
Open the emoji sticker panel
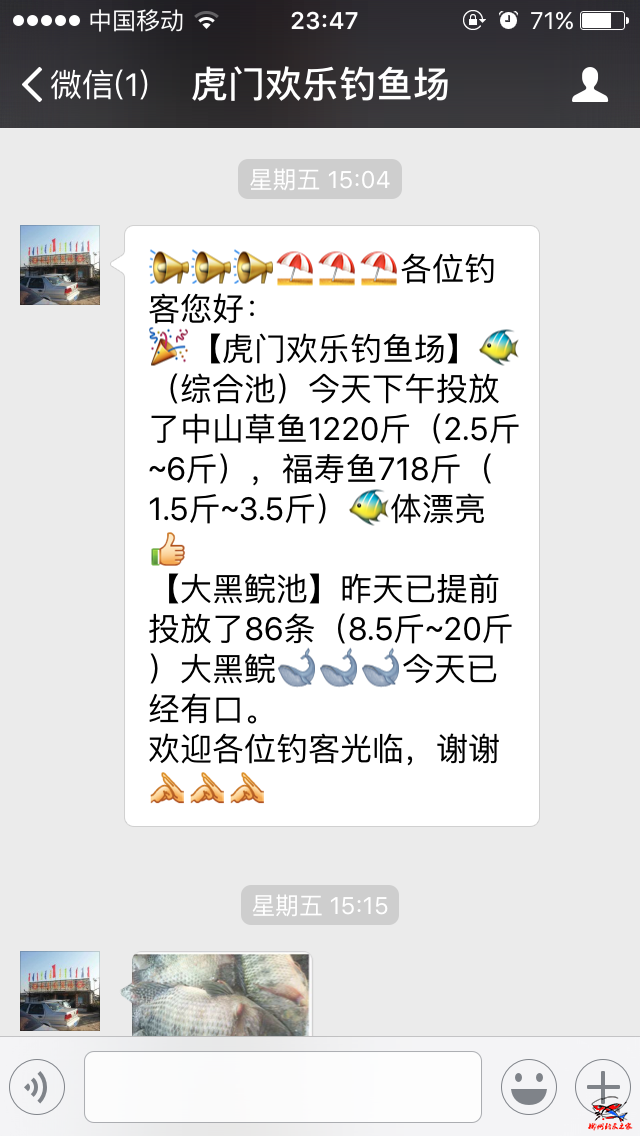(528, 1087)
